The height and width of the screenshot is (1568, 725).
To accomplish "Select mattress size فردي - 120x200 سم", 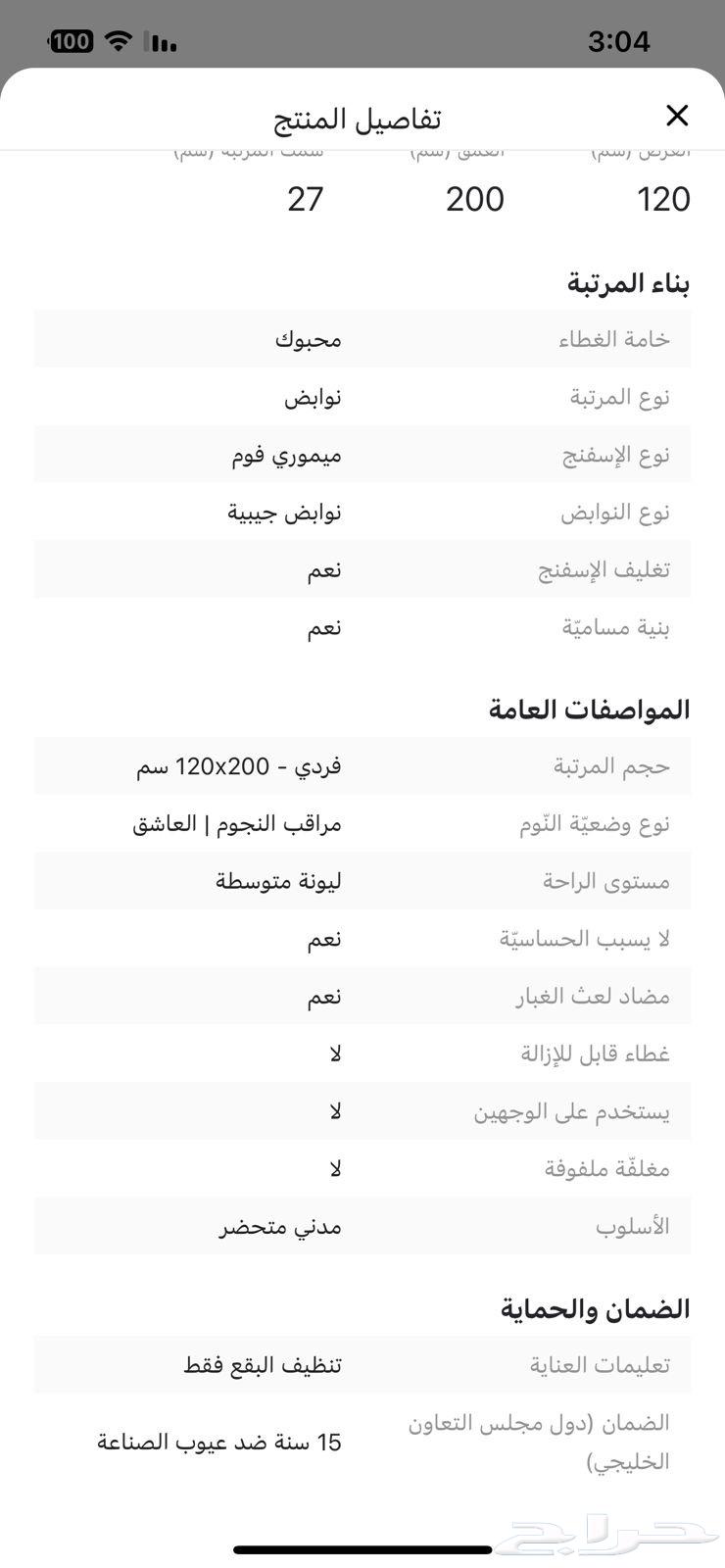I will pos(239,765).
